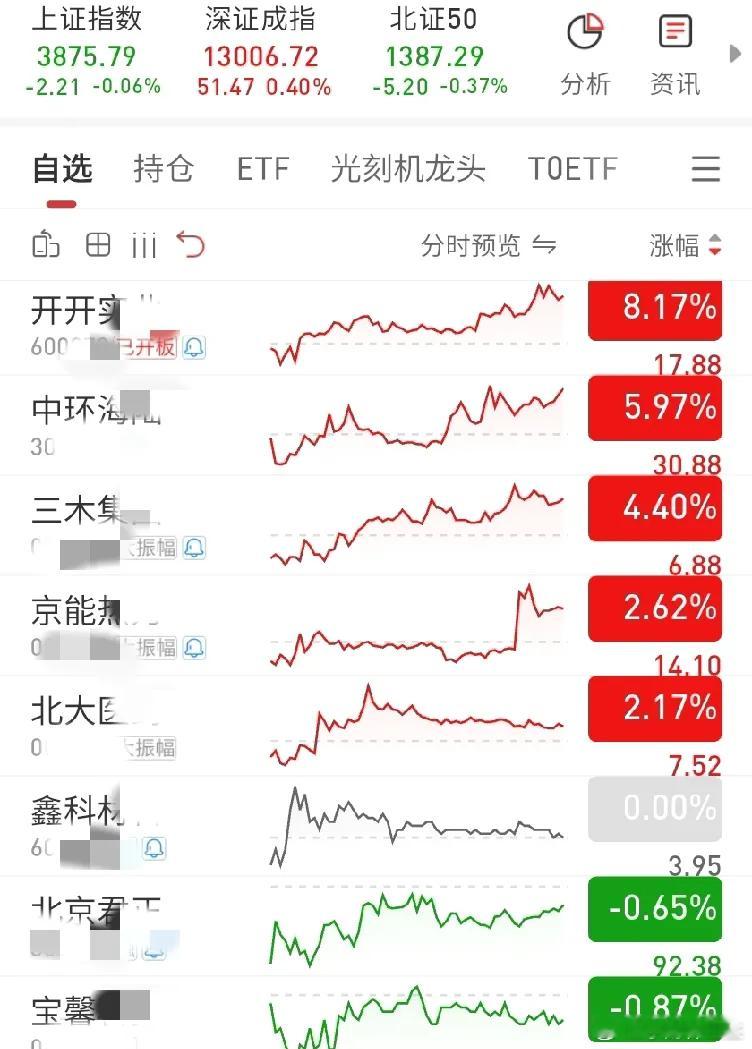Toggle the 分时预览 chart column
Image resolution: width=752 pixels, height=1049 pixels.
tap(488, 246)
